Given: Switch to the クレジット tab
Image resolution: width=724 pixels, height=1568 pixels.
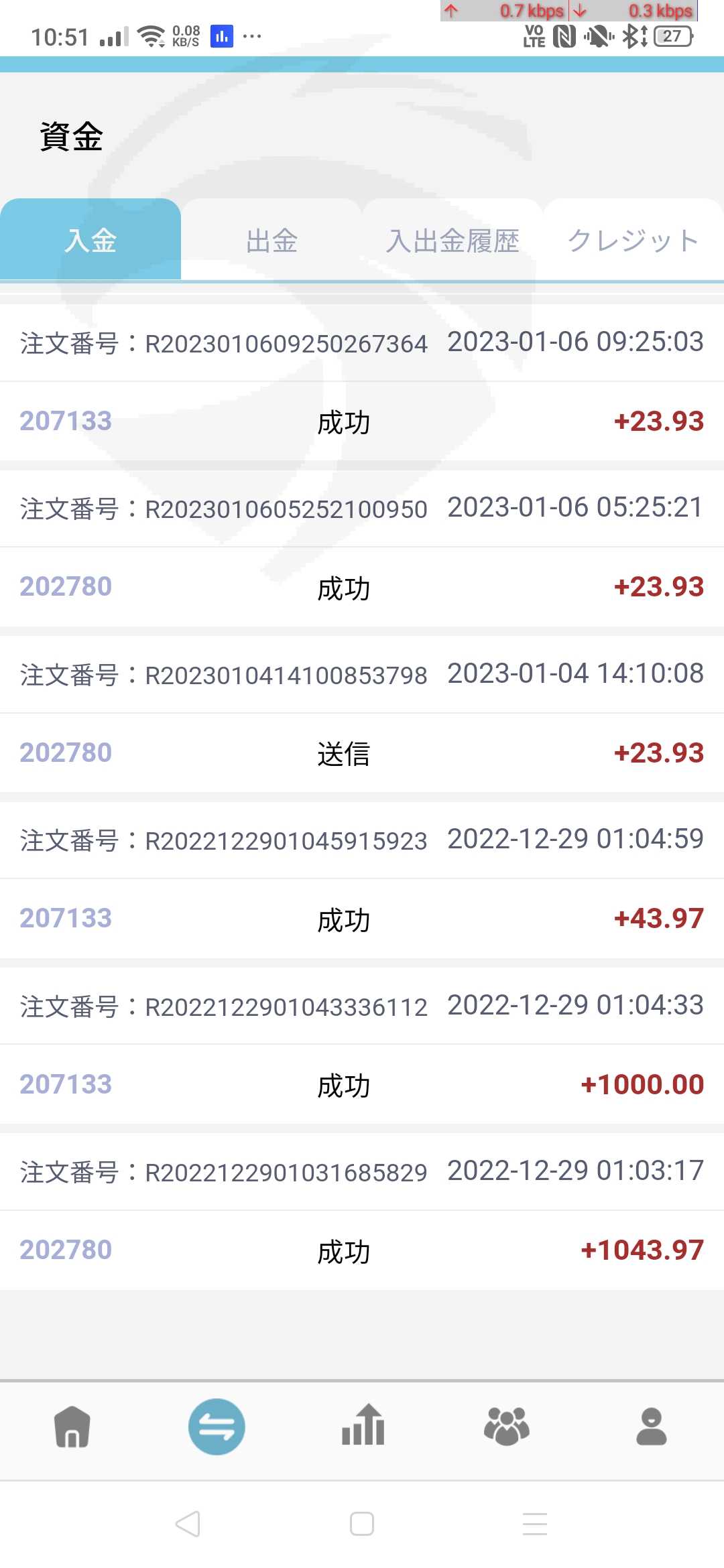Looking at the screenshot, I should point(633,240).
